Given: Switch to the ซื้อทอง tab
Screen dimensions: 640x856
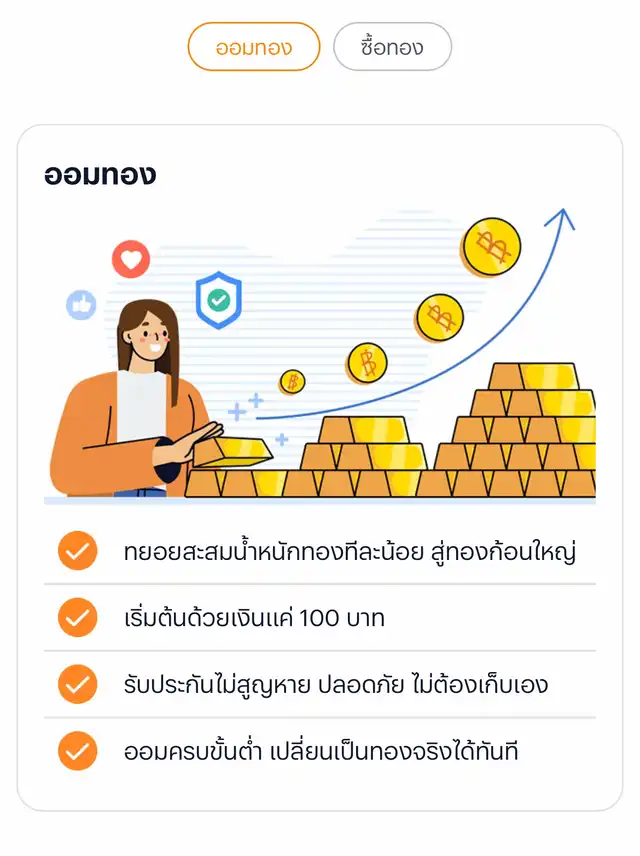Looking at the screenshot, I should point(392,47).
